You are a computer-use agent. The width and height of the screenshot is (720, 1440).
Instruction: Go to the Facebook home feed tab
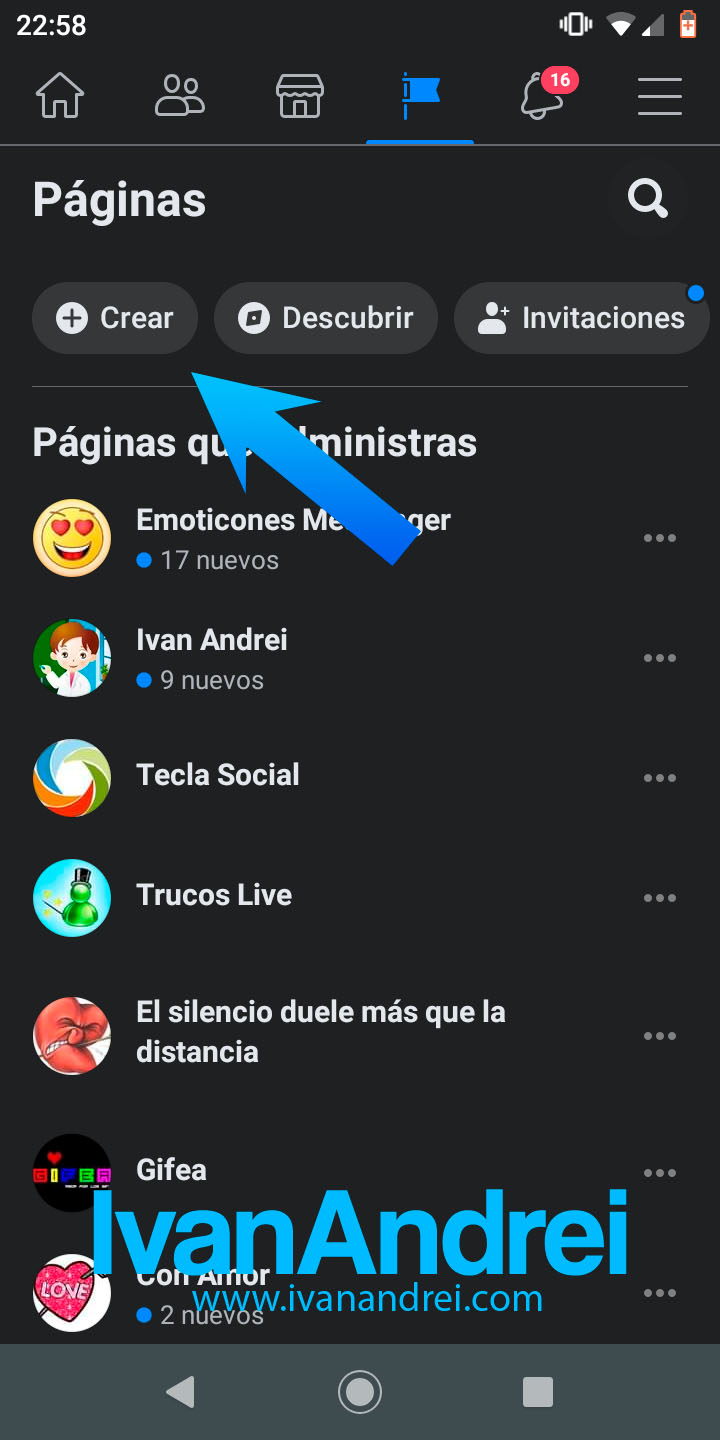coord(60,97)
